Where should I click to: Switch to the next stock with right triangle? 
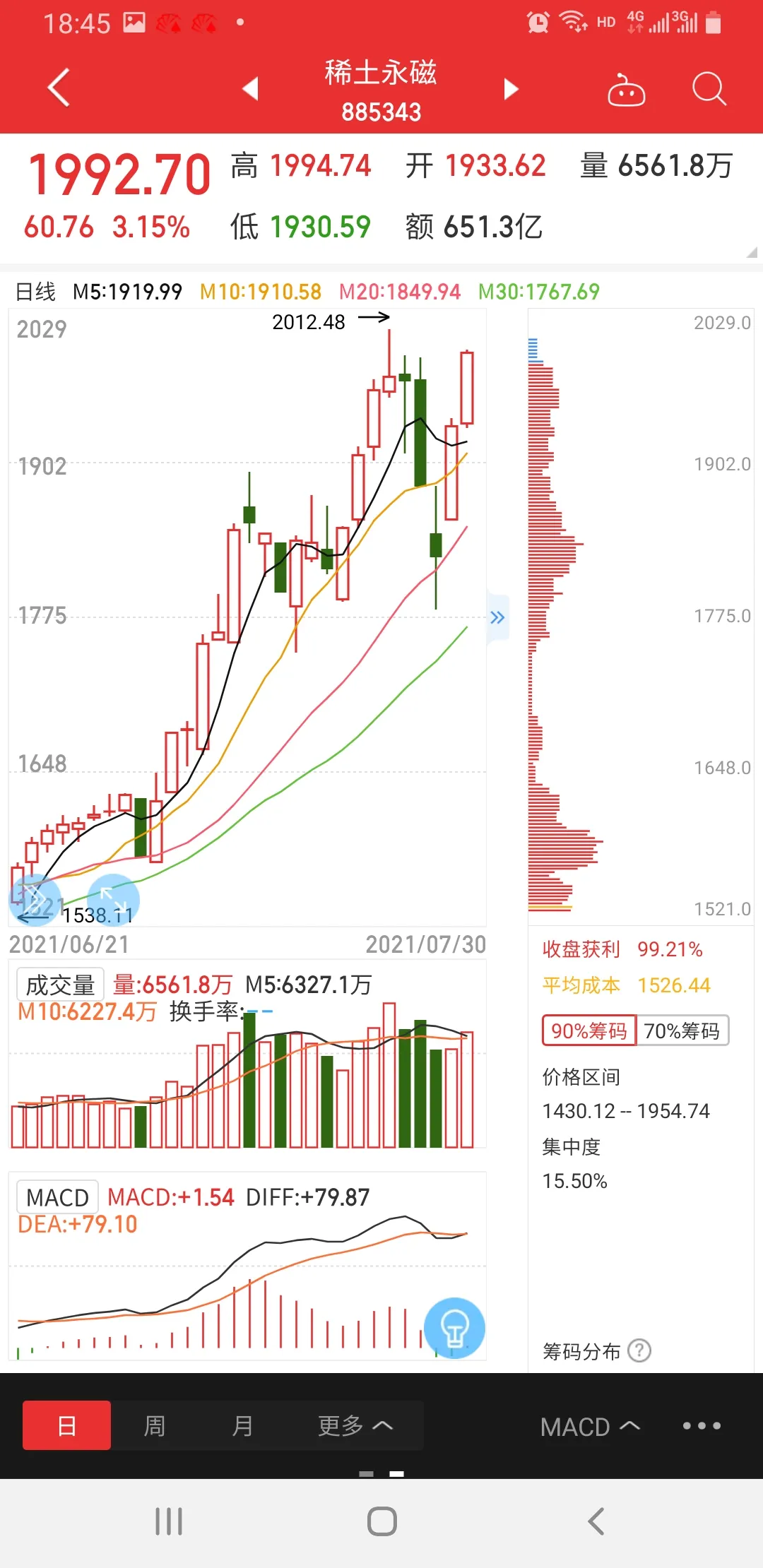pos(511,89)
